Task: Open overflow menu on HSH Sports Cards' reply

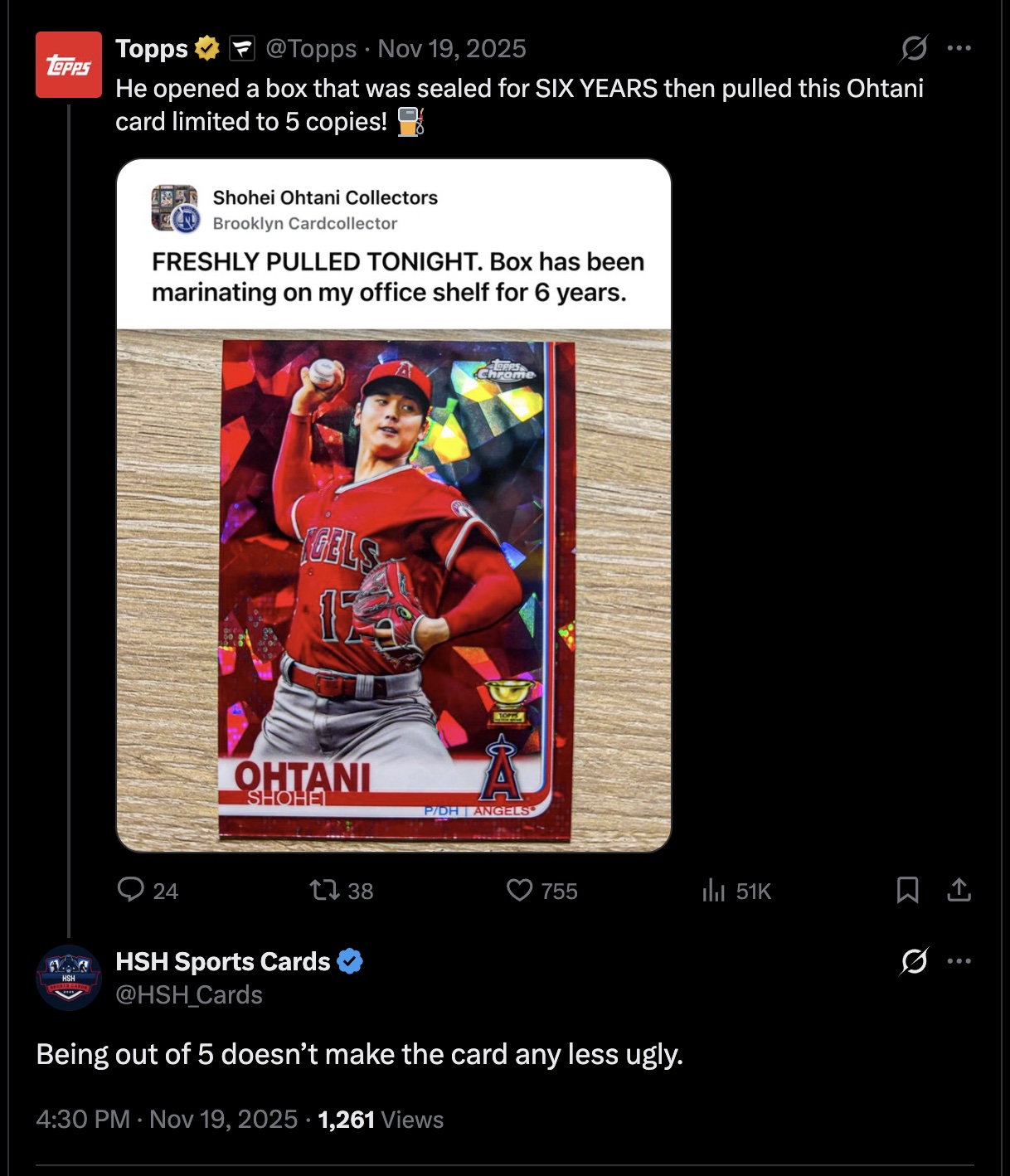Action: point(959,962)
